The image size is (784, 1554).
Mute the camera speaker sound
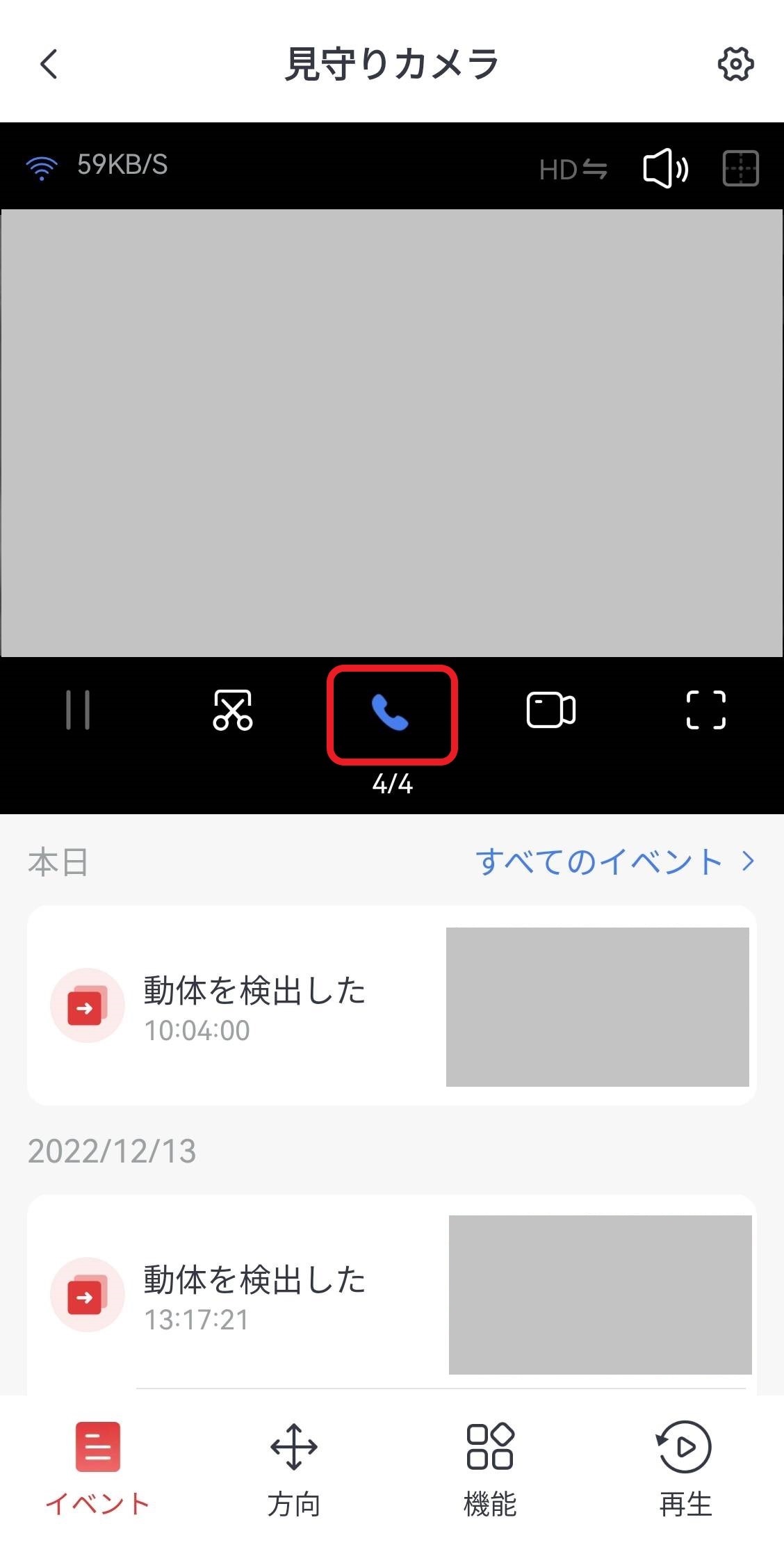[x=665, y=168]
